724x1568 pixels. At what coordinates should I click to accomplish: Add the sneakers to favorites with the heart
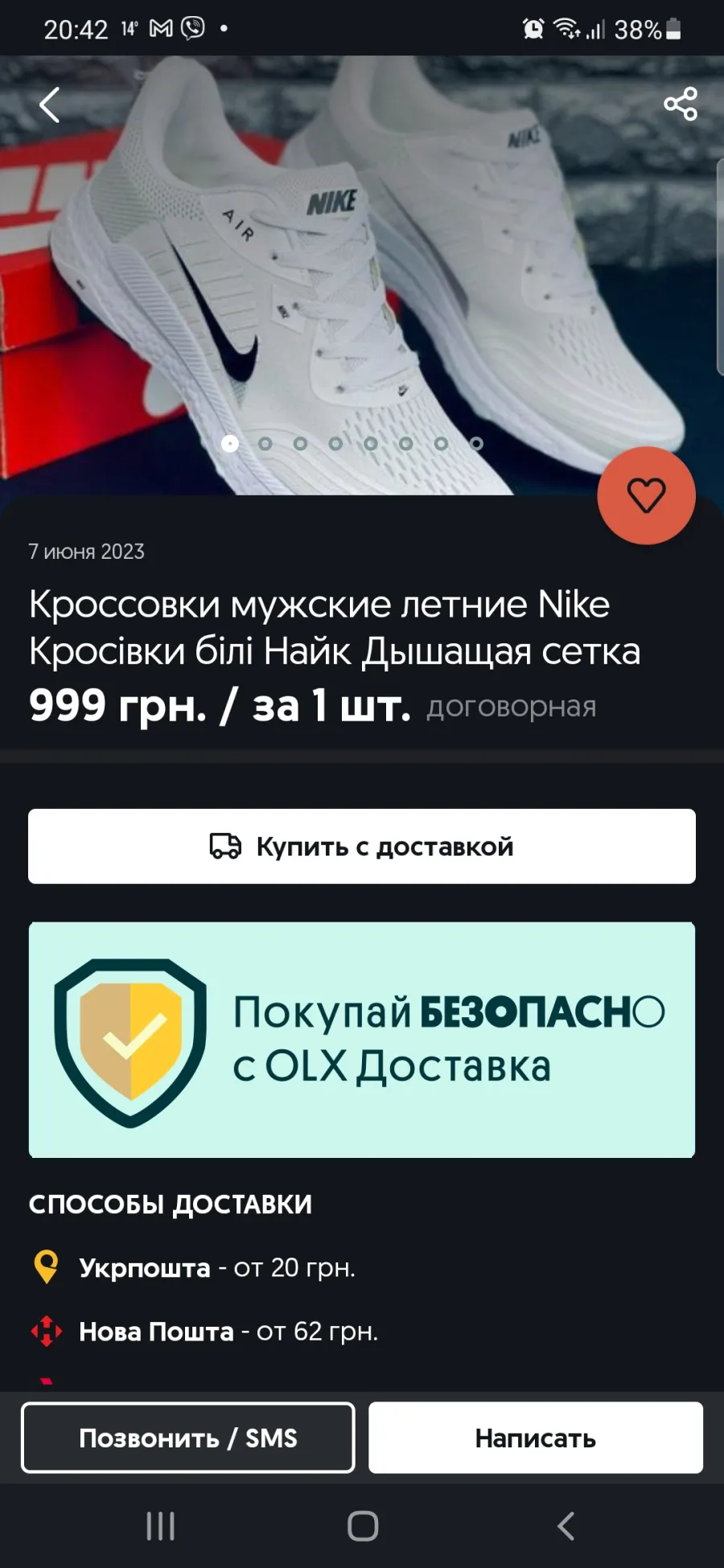[646, 495]
